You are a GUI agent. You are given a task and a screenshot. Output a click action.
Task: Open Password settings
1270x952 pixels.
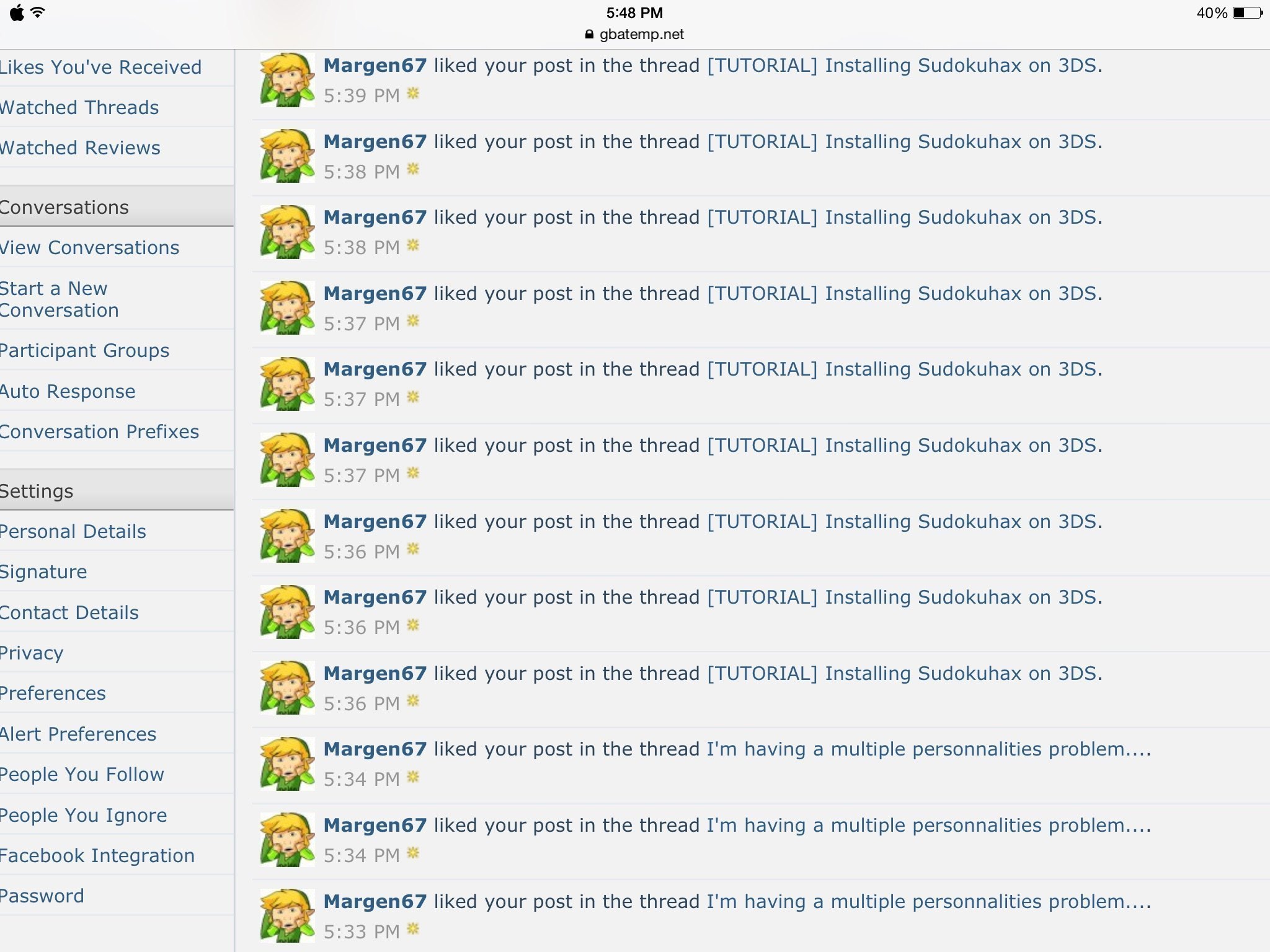point(42,896)
